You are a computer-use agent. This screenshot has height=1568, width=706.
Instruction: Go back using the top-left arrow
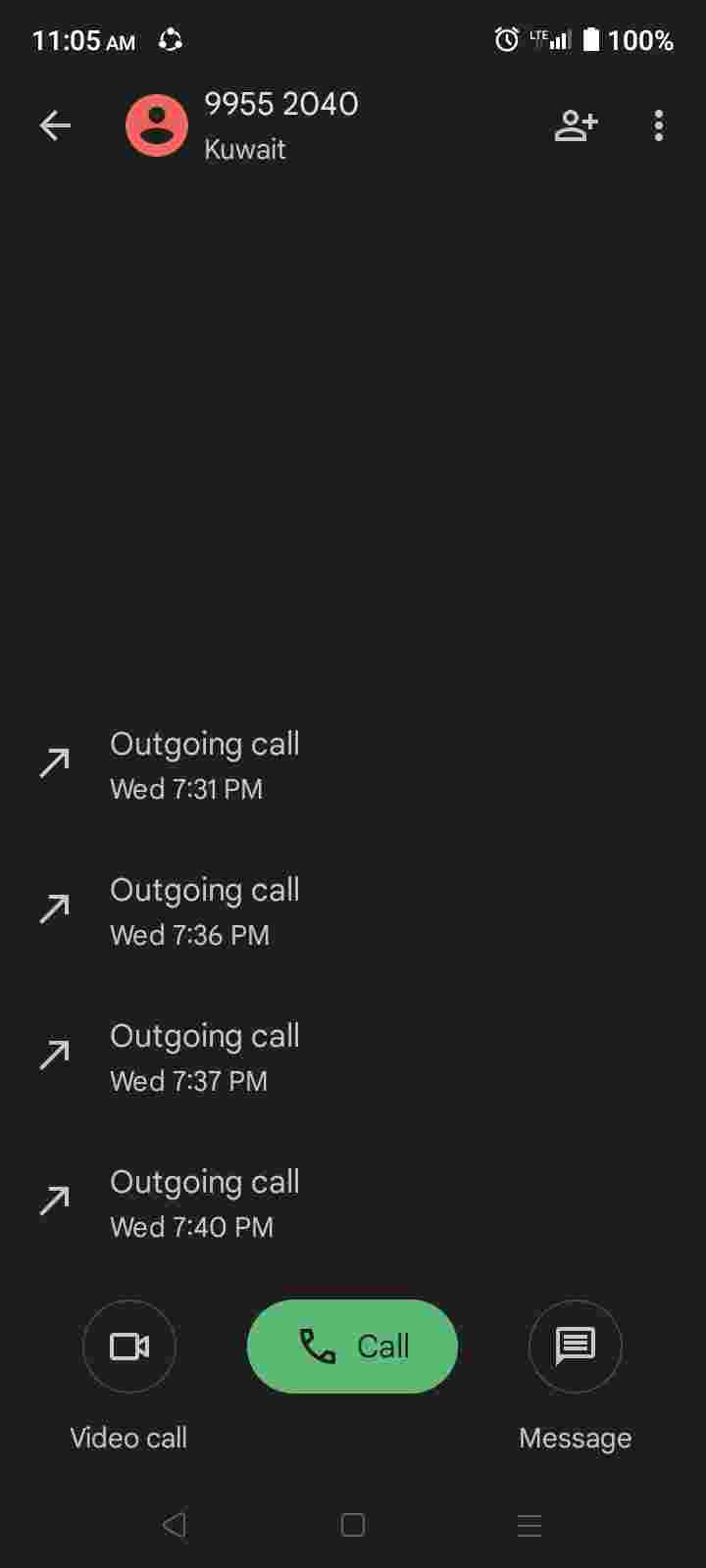[x=55, y=125]
